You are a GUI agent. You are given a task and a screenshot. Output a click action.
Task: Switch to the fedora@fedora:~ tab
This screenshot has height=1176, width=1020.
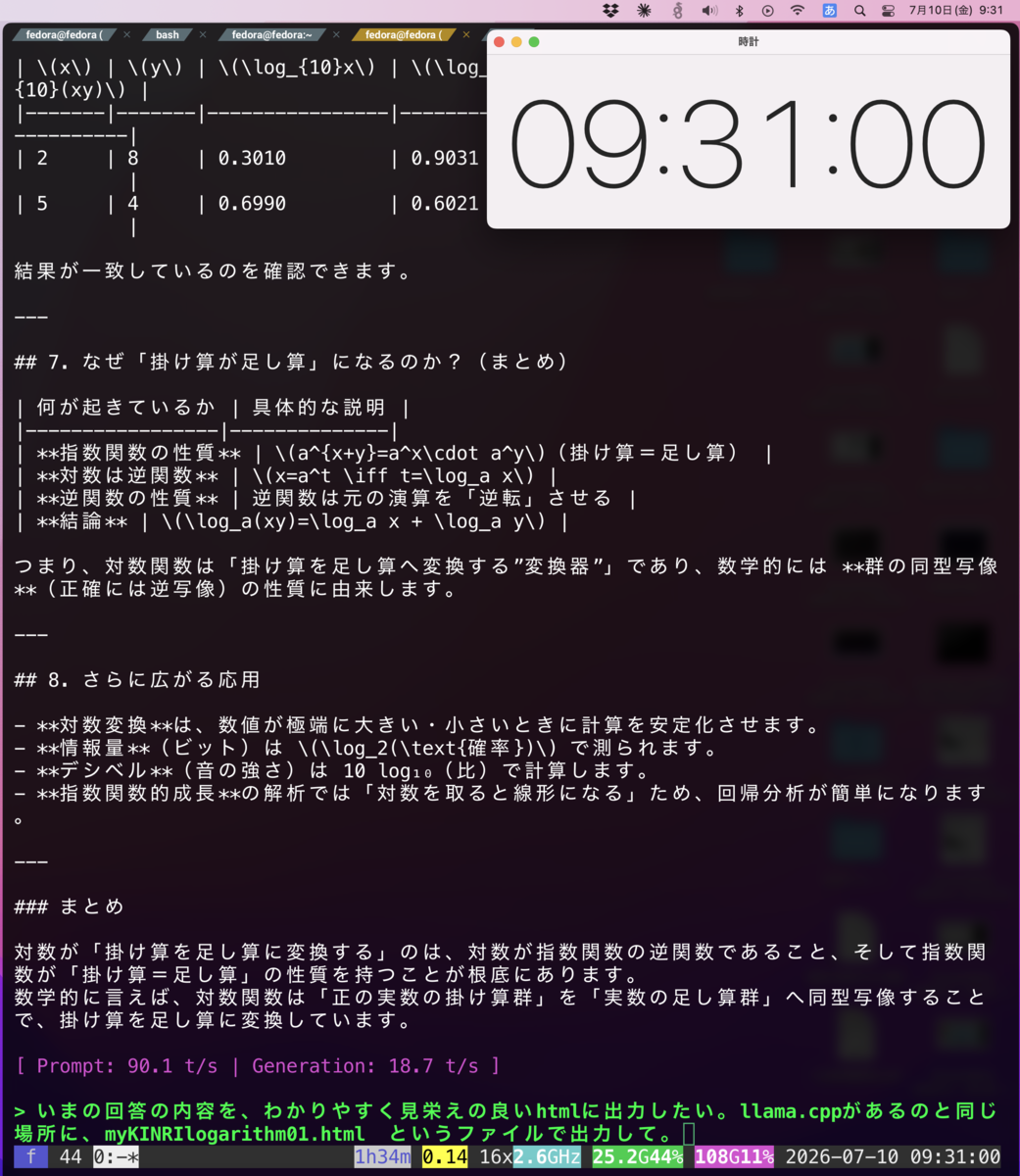(x=271, y=34)
